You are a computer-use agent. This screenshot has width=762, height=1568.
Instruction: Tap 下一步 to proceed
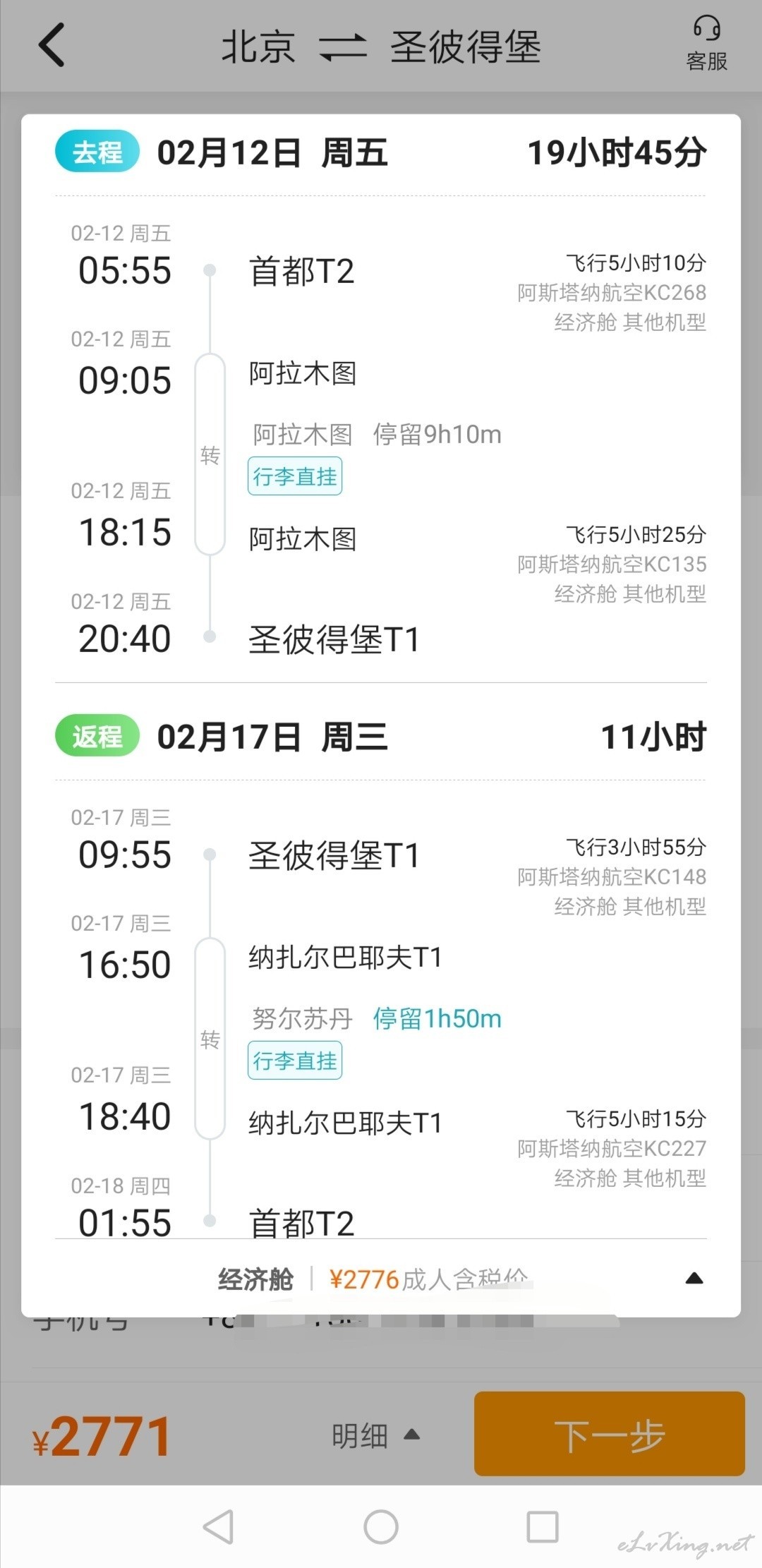click(x=609, y=1435)
